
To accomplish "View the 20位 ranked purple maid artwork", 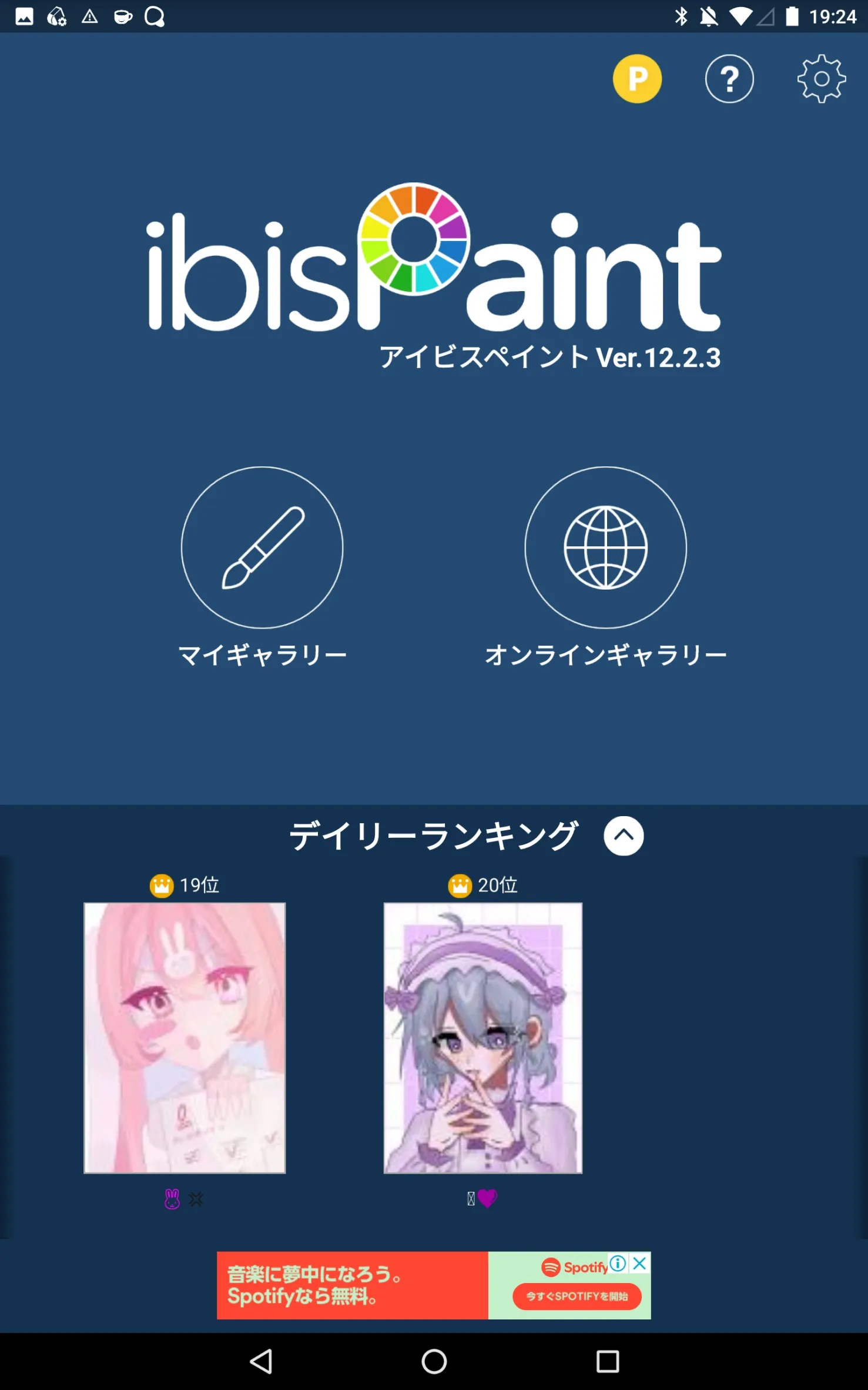I will (483, 1038).
